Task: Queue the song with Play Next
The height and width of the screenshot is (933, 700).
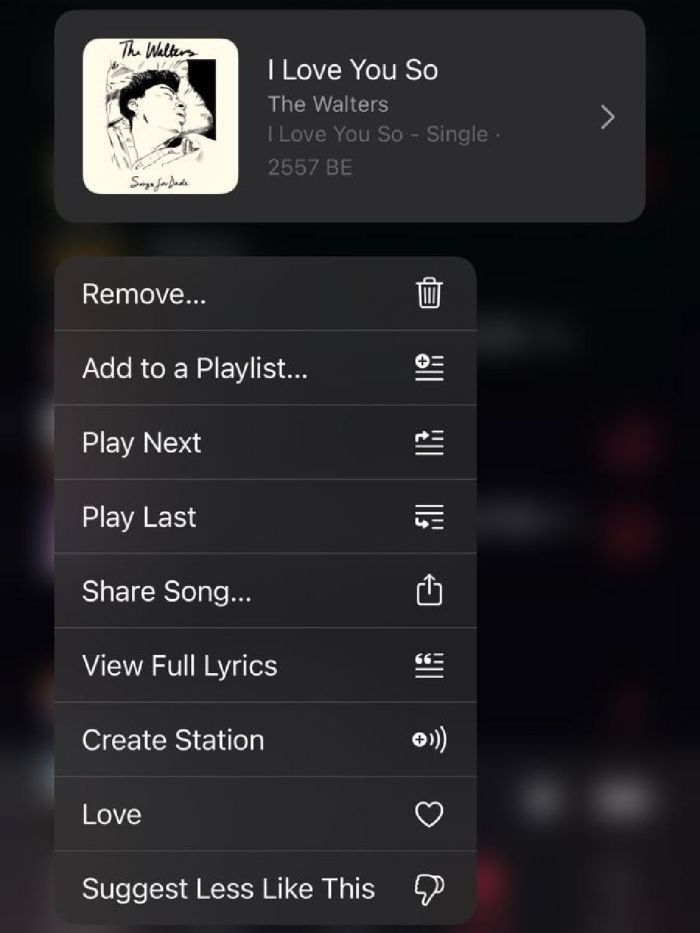Action: point(265,443)
